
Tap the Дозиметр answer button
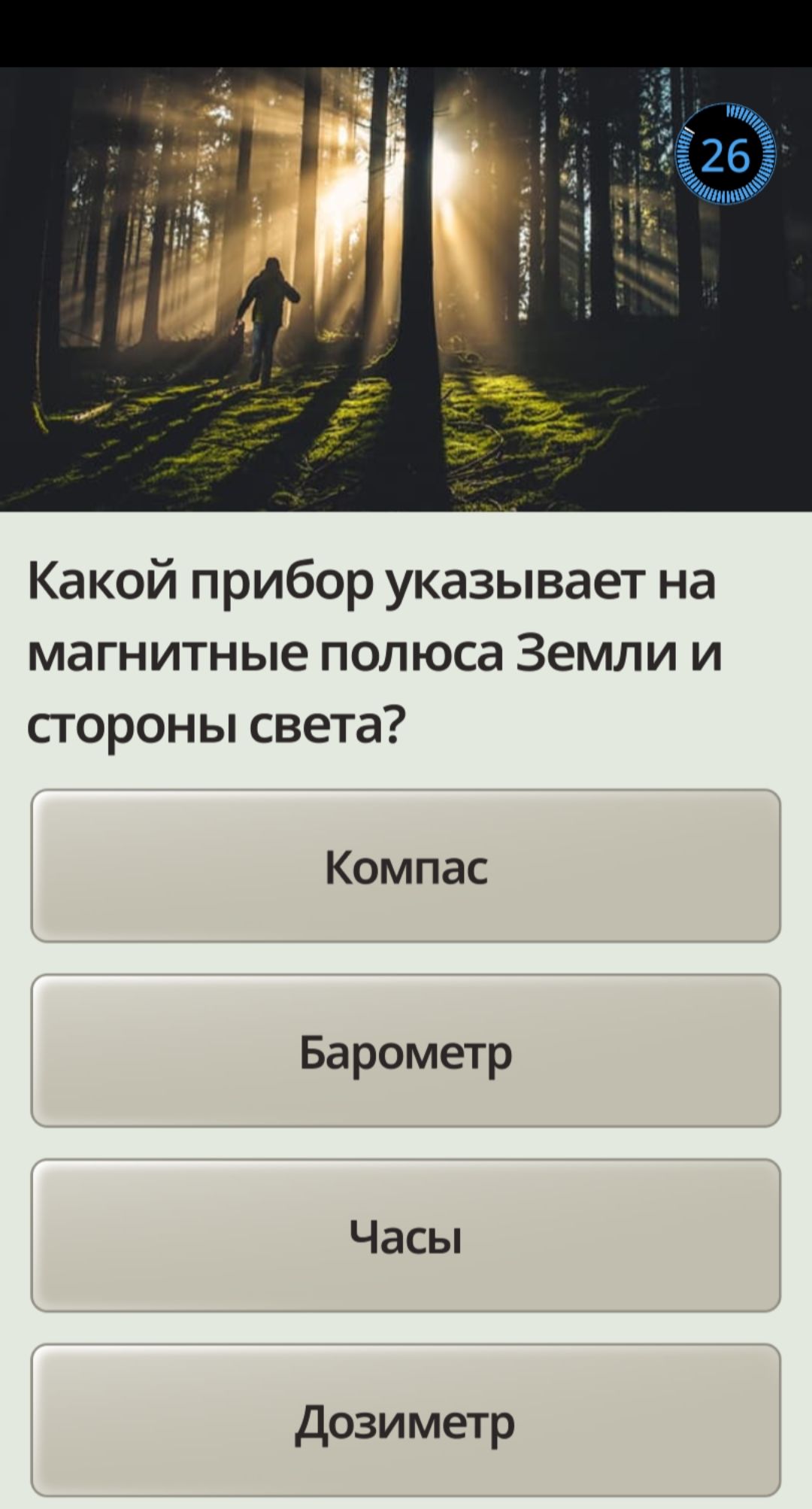(x=406, y=1420)
